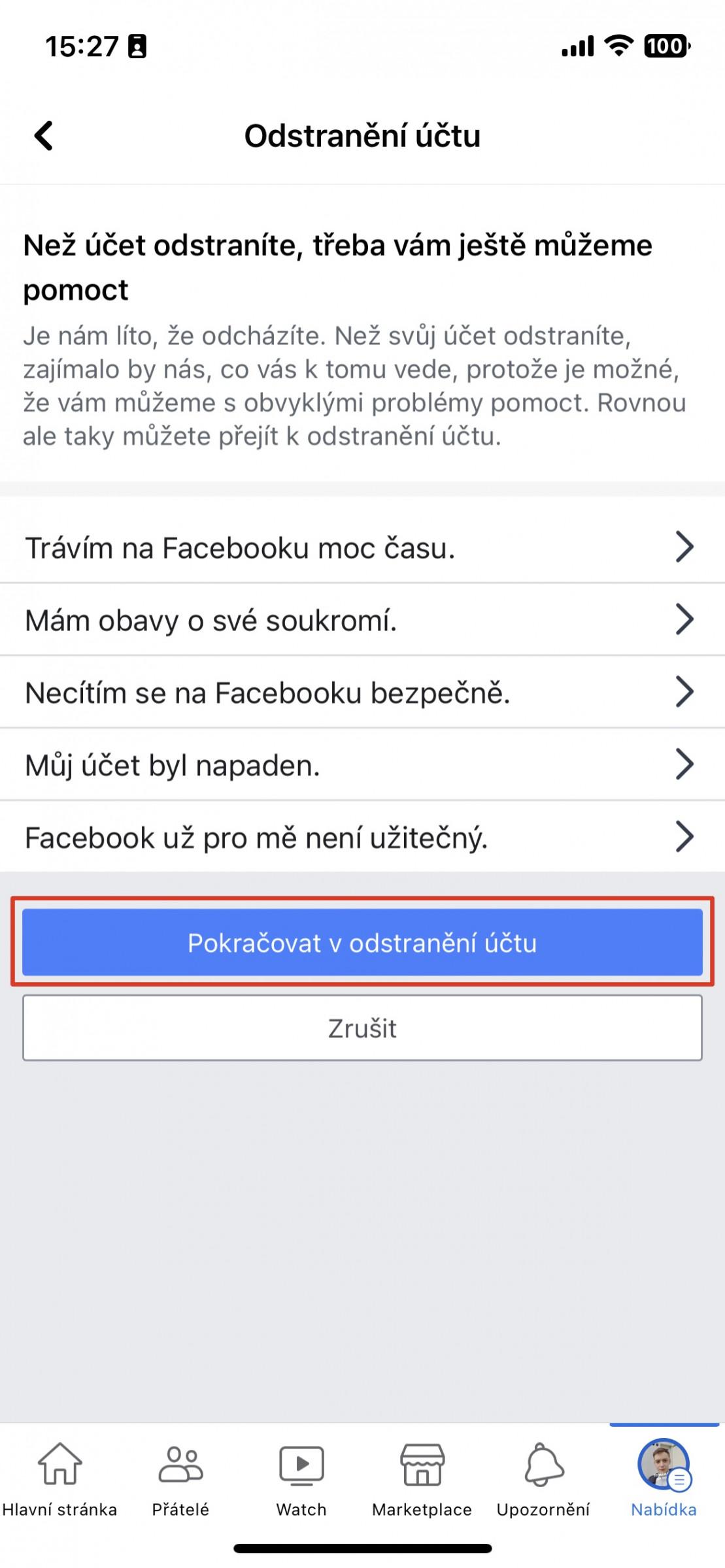Go back using the top-left arrow

tap(44, 136)
